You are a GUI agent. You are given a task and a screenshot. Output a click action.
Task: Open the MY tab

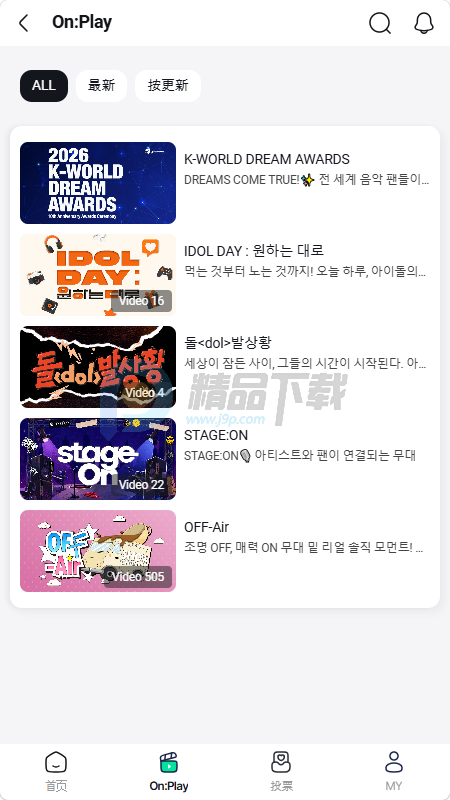tap(393, 771)
